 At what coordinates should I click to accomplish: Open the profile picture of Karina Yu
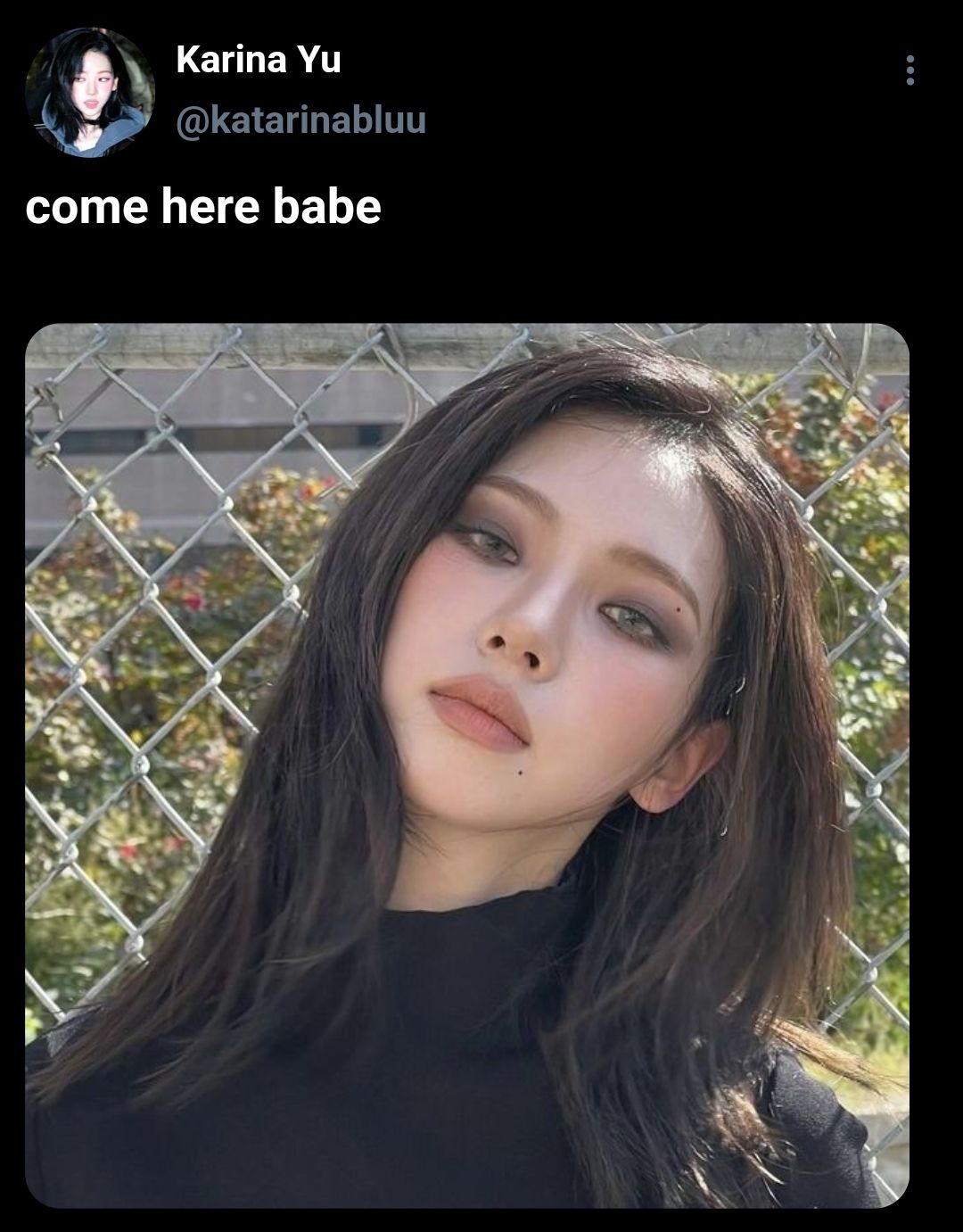coord(90,92)
